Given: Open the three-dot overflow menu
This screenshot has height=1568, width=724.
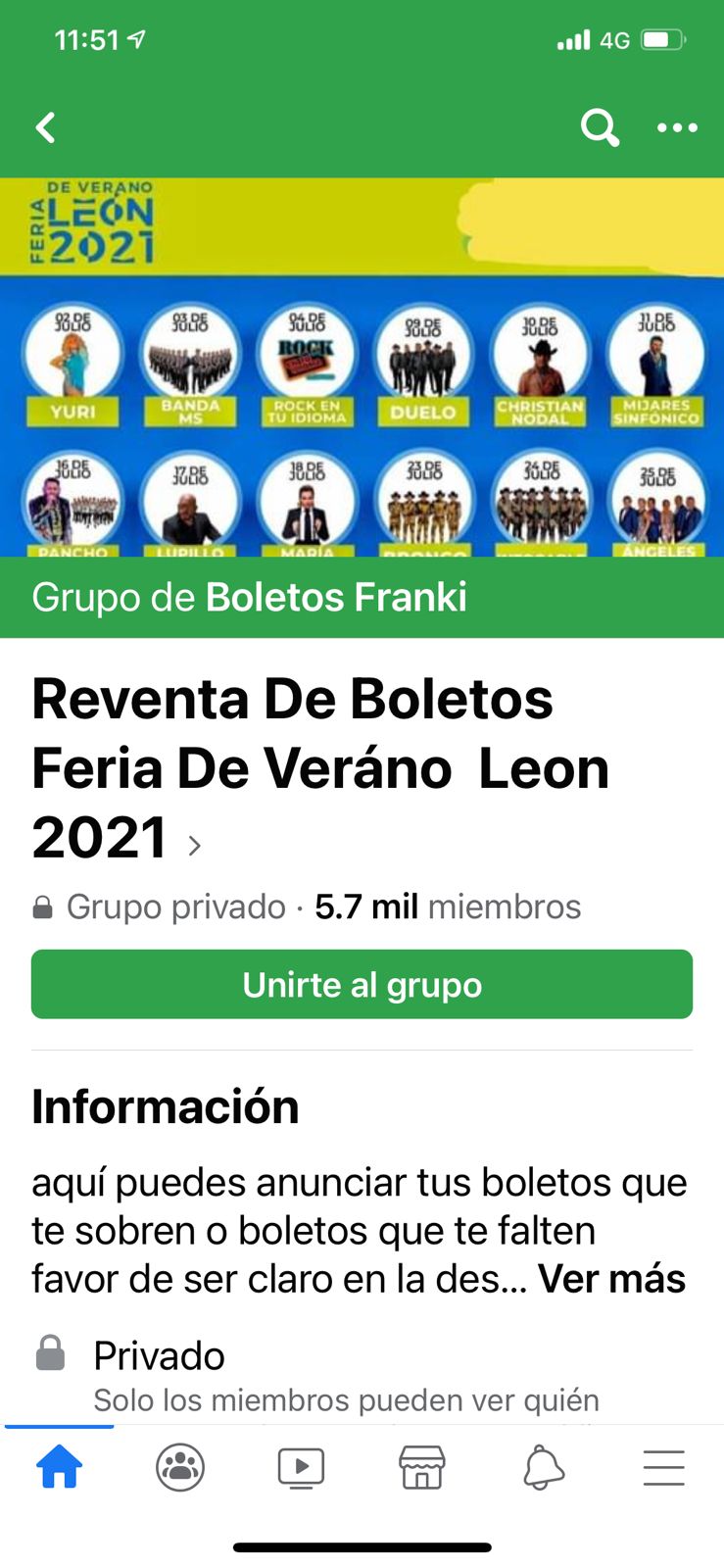Looking at the screenshot, I should point(677,127).
